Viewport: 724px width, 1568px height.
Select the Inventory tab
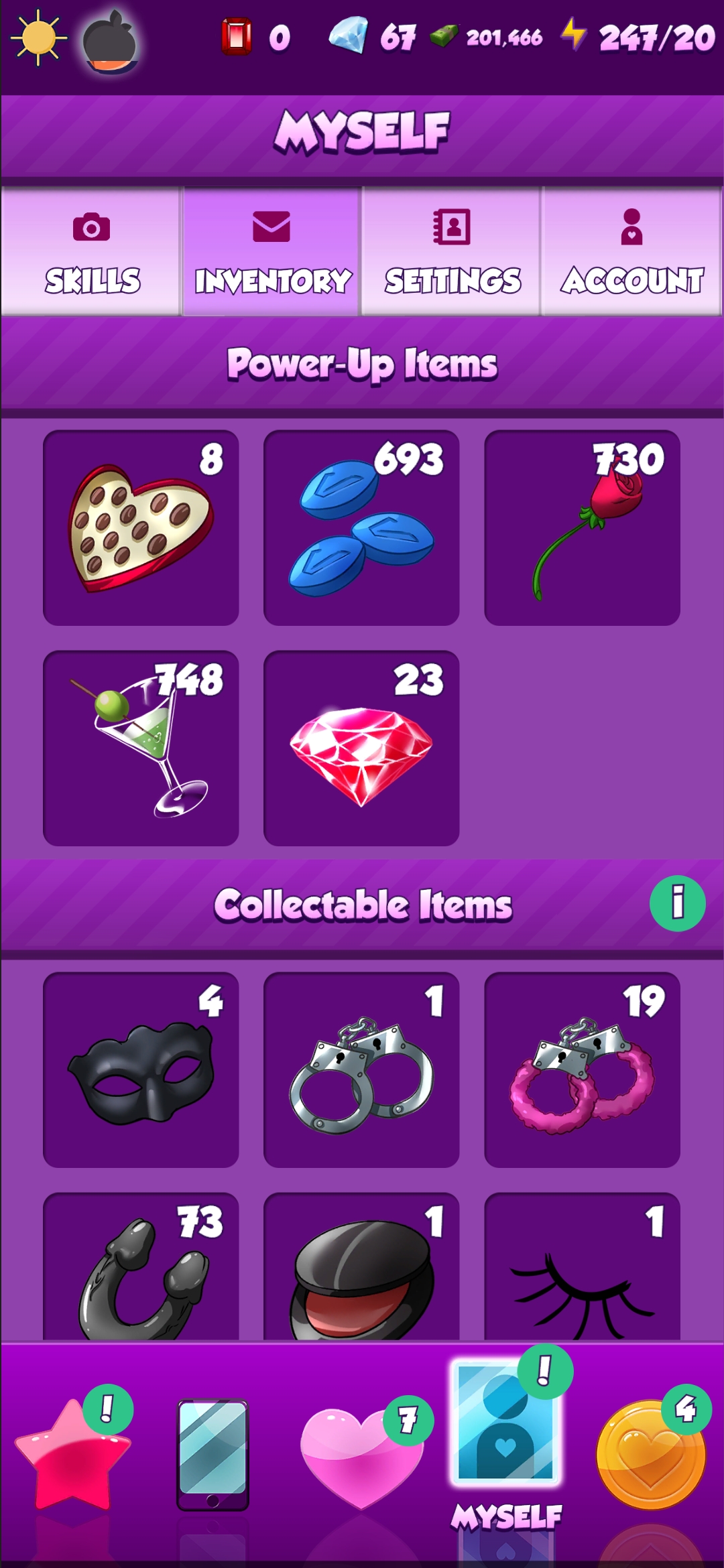271,252
